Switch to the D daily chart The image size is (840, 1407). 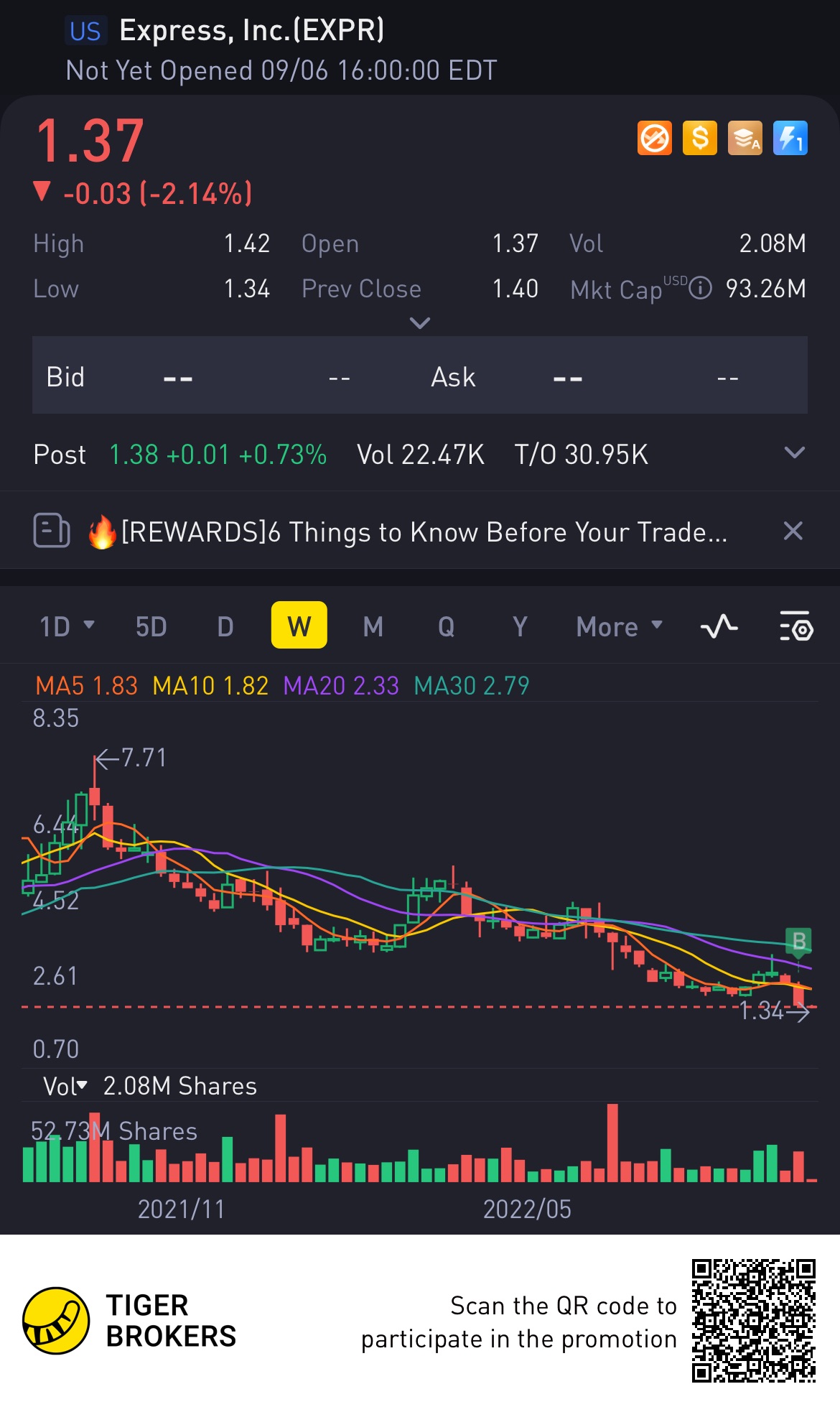tap(225, 627)
